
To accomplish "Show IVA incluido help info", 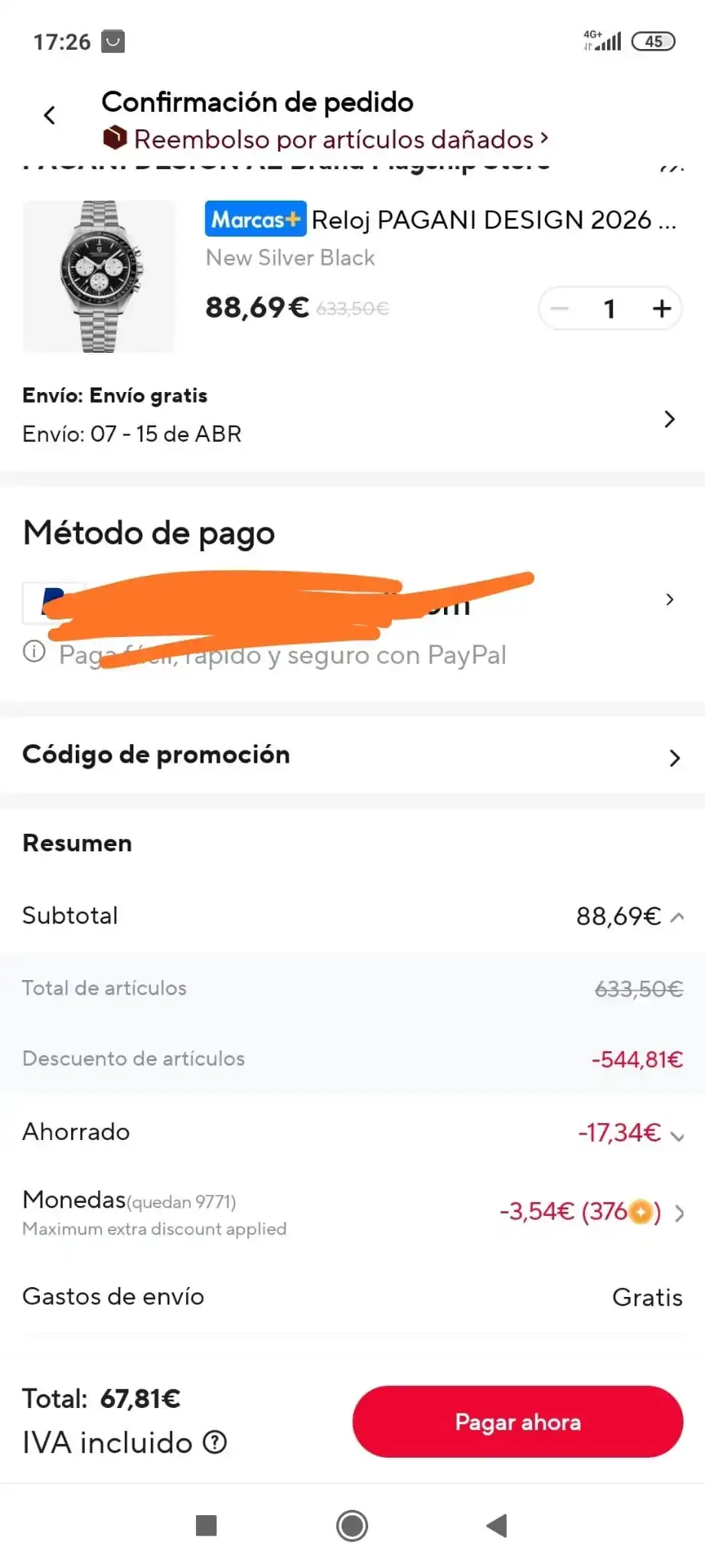I will click(215, 1443).
